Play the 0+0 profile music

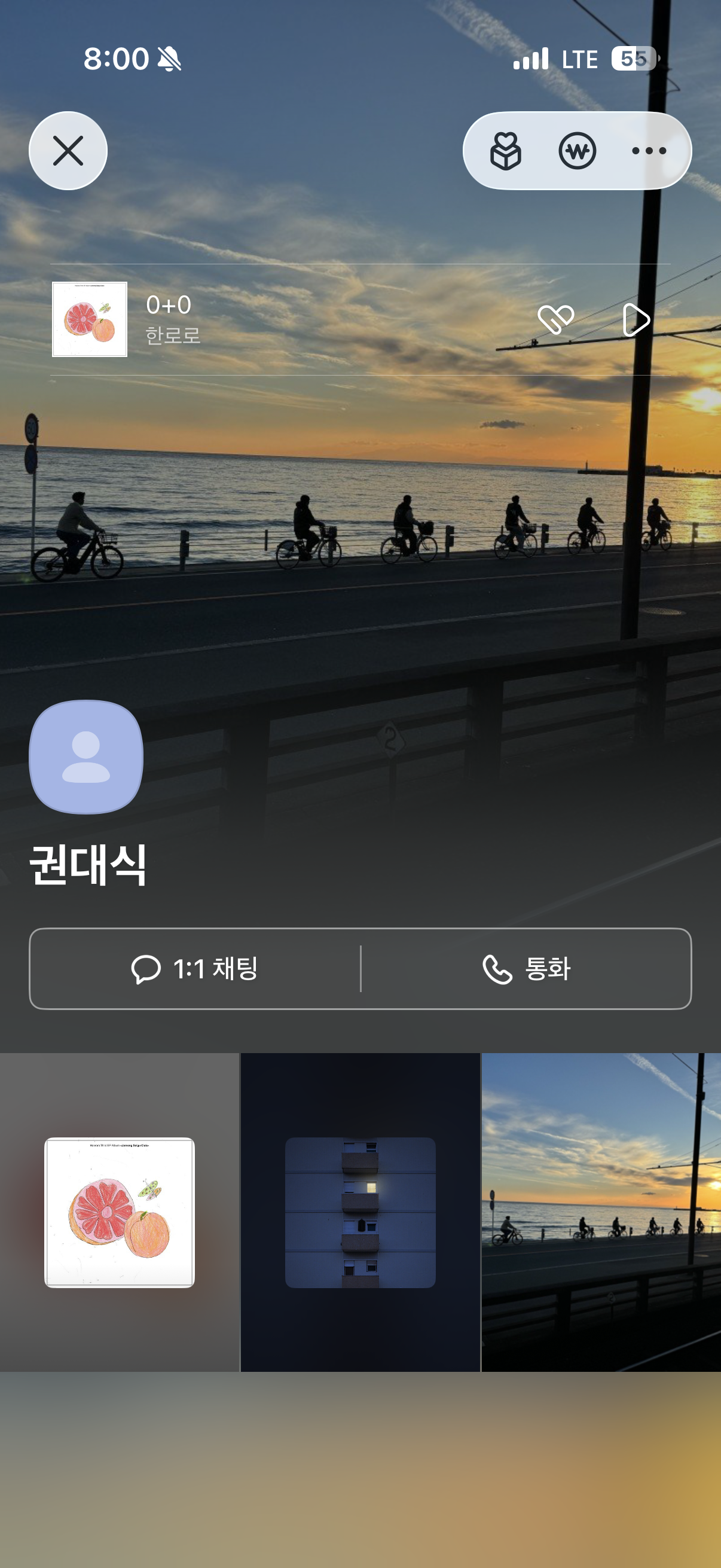(x=636, y=319)
